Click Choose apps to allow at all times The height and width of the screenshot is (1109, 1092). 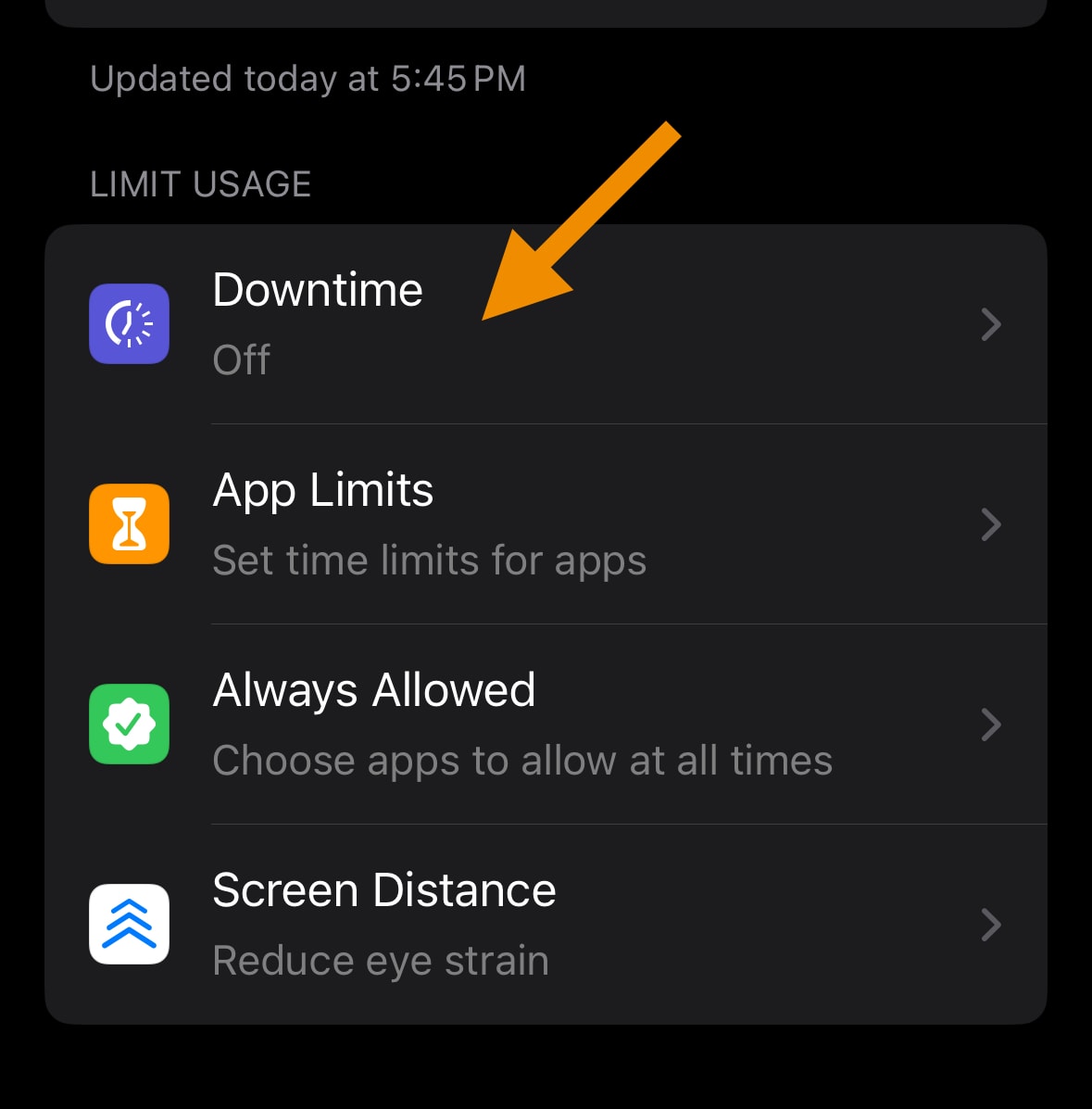coord(521,760)
